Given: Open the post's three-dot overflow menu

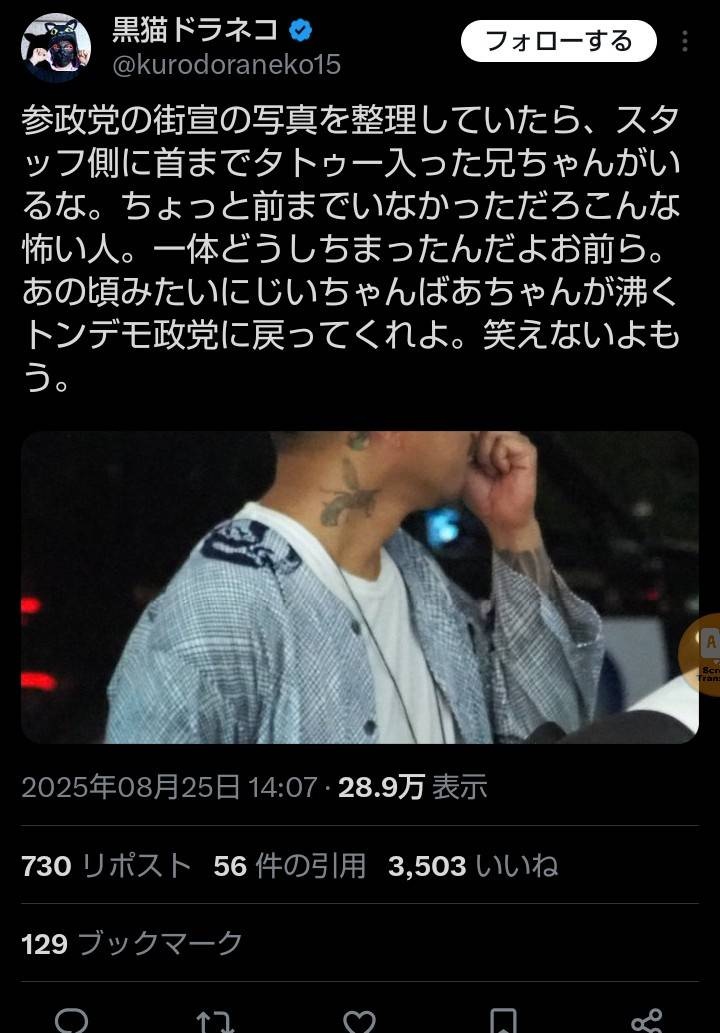Looking at the screenshot, I should (x=685, y=41).
